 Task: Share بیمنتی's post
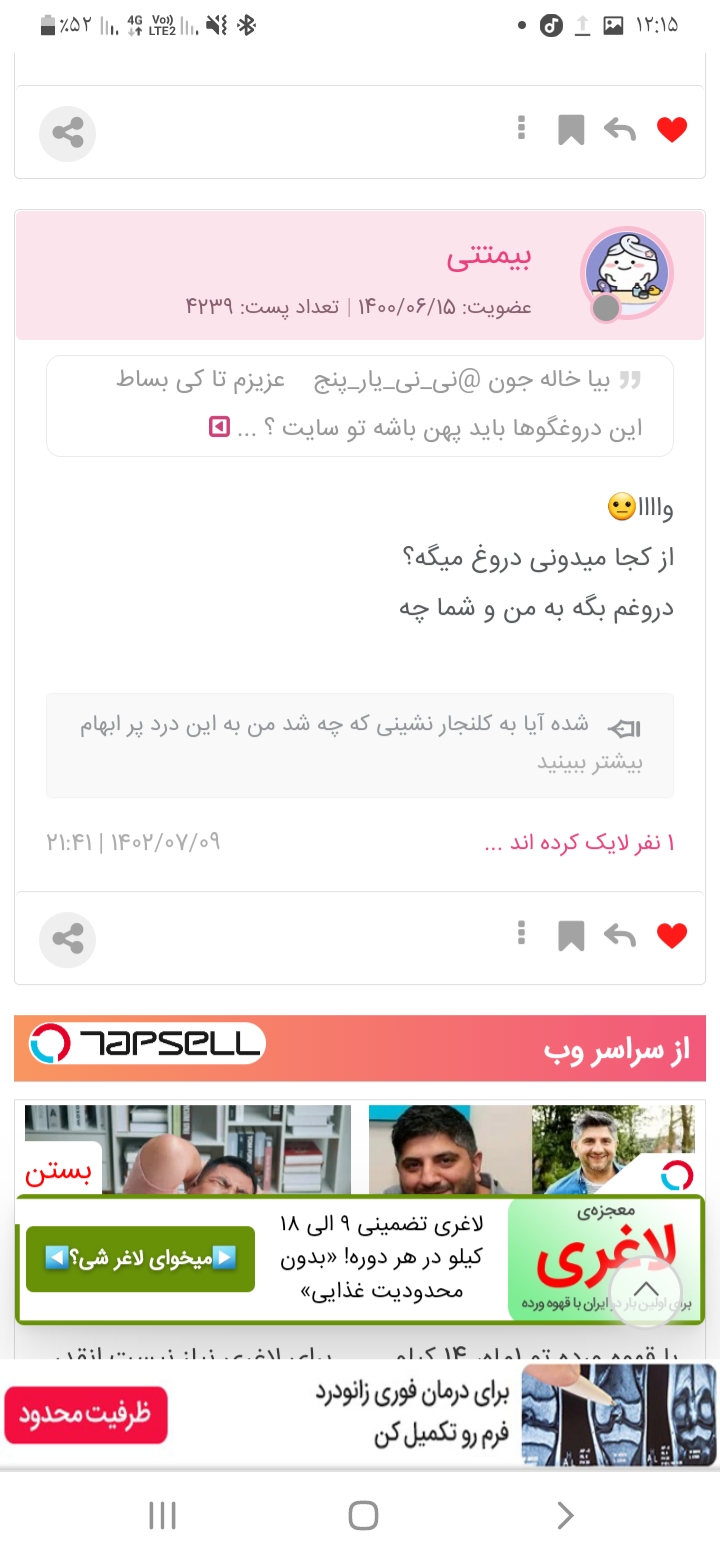[x=67, y=939]
